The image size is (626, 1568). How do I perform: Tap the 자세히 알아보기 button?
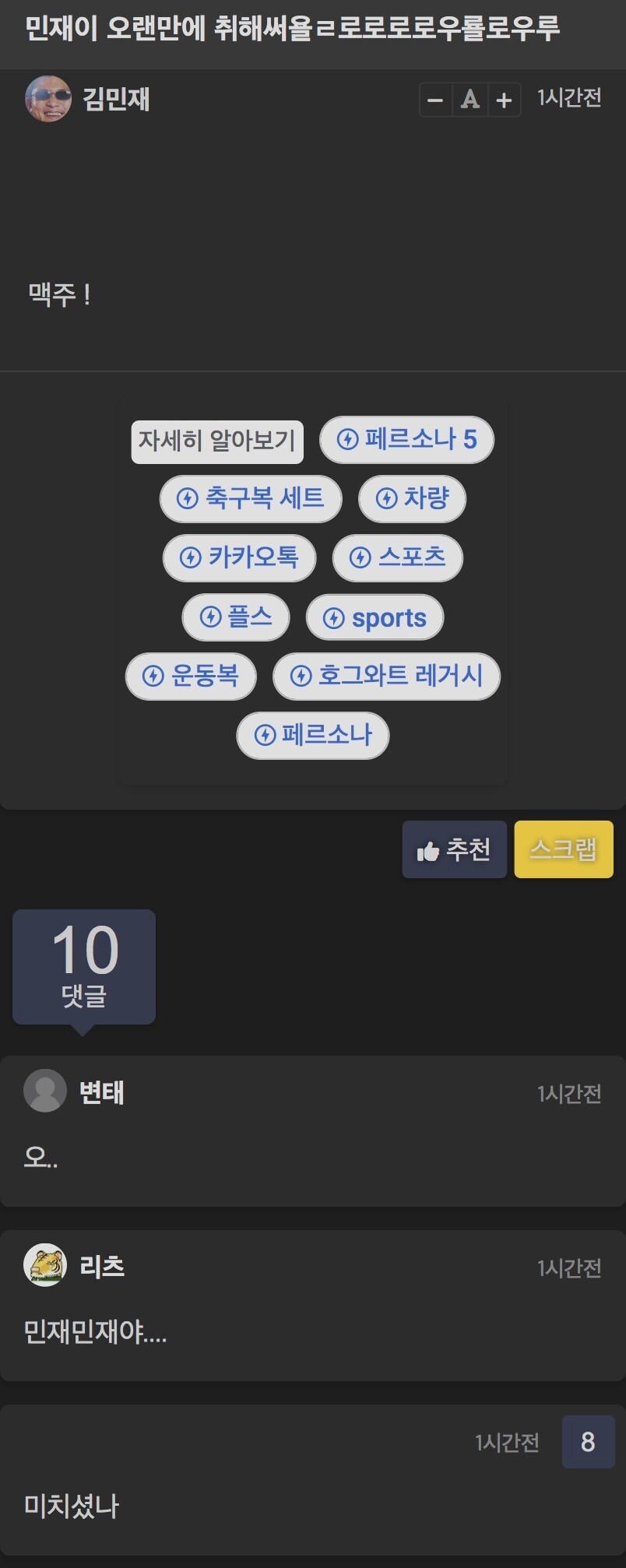point(217,441)
